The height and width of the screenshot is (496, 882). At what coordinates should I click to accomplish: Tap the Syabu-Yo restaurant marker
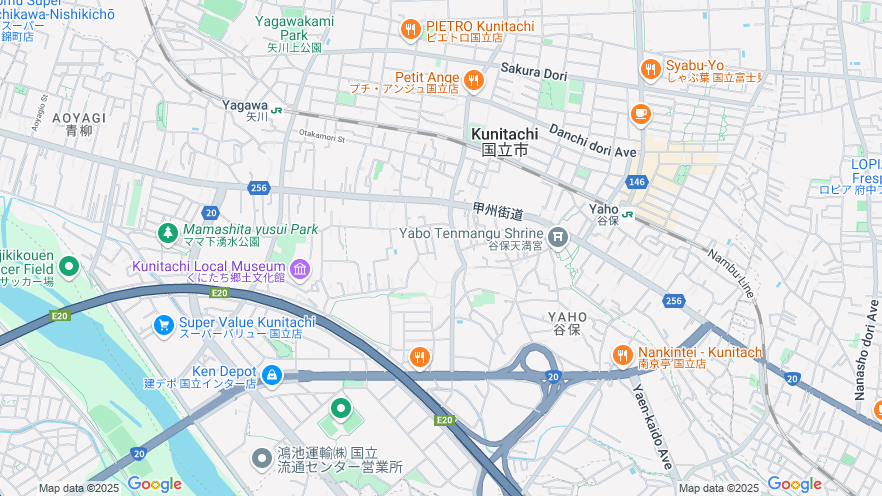(650, 69)
